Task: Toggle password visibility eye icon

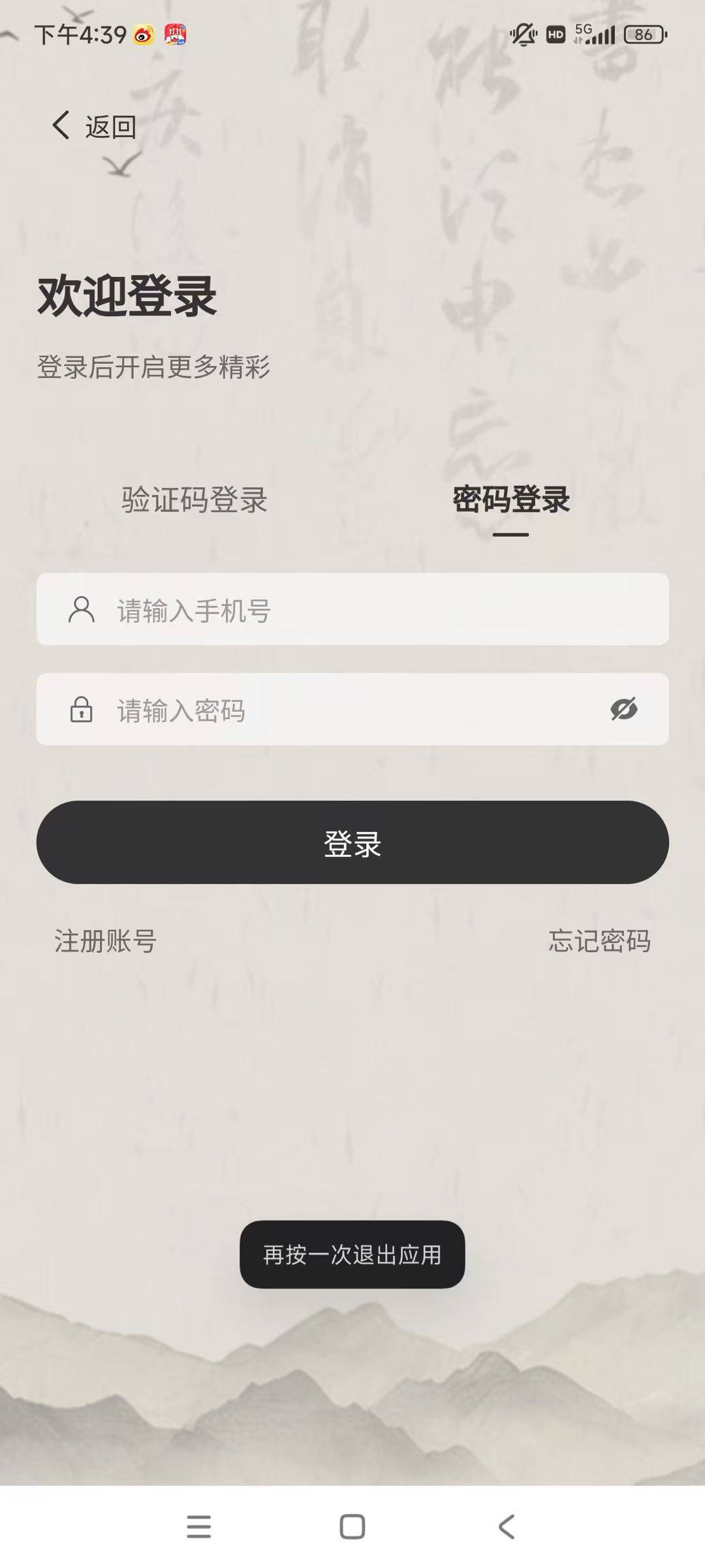Action: (623, 709)
